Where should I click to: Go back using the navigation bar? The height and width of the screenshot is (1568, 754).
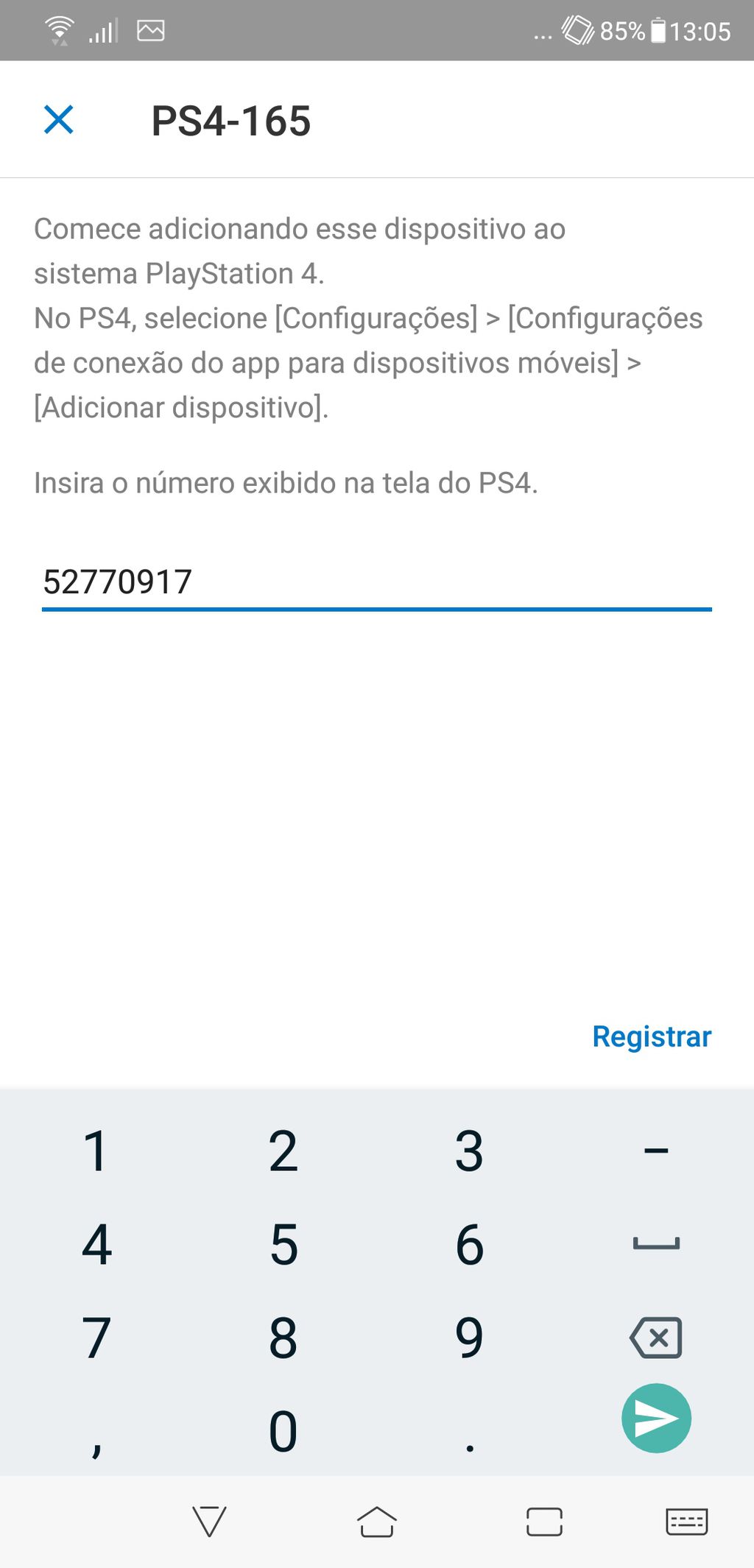tap(209, 1522)
